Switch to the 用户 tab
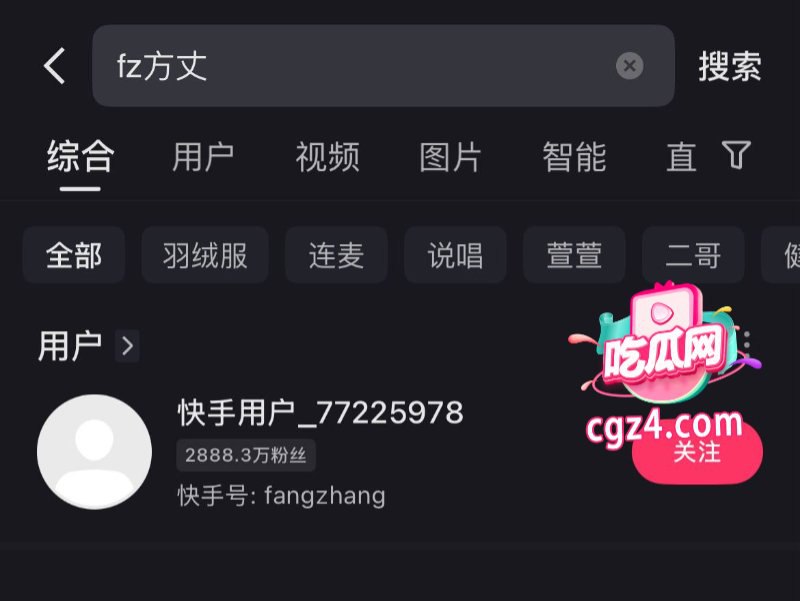Viewport: 800px width, 601px height. click(203, 157)
